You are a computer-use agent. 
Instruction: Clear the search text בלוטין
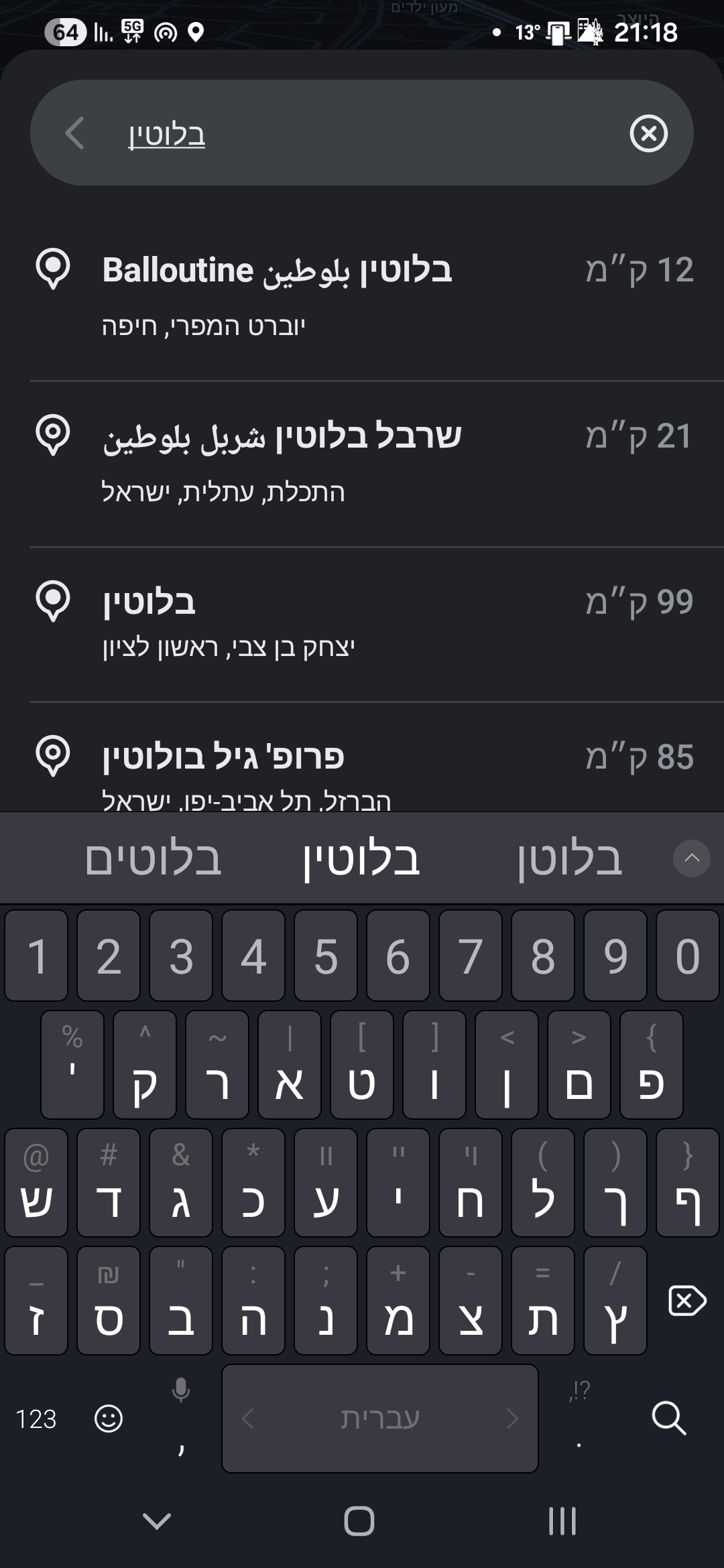click(x=648, y=133)
